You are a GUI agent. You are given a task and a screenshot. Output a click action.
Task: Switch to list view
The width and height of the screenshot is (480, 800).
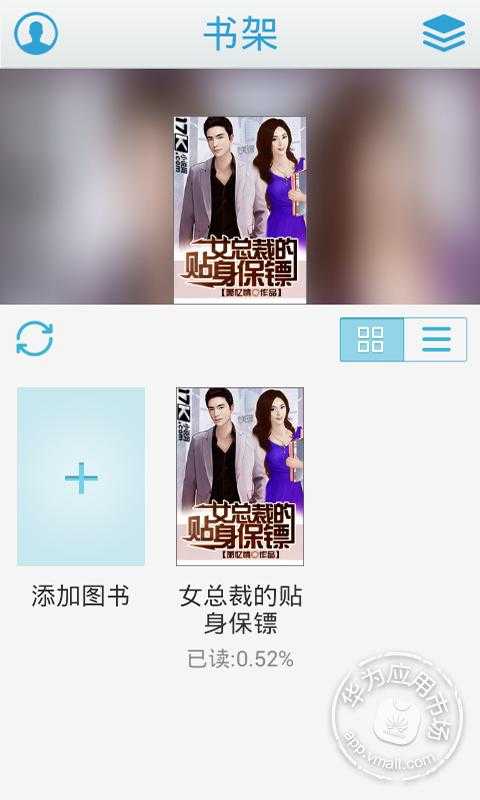click(x=436, y=339)
